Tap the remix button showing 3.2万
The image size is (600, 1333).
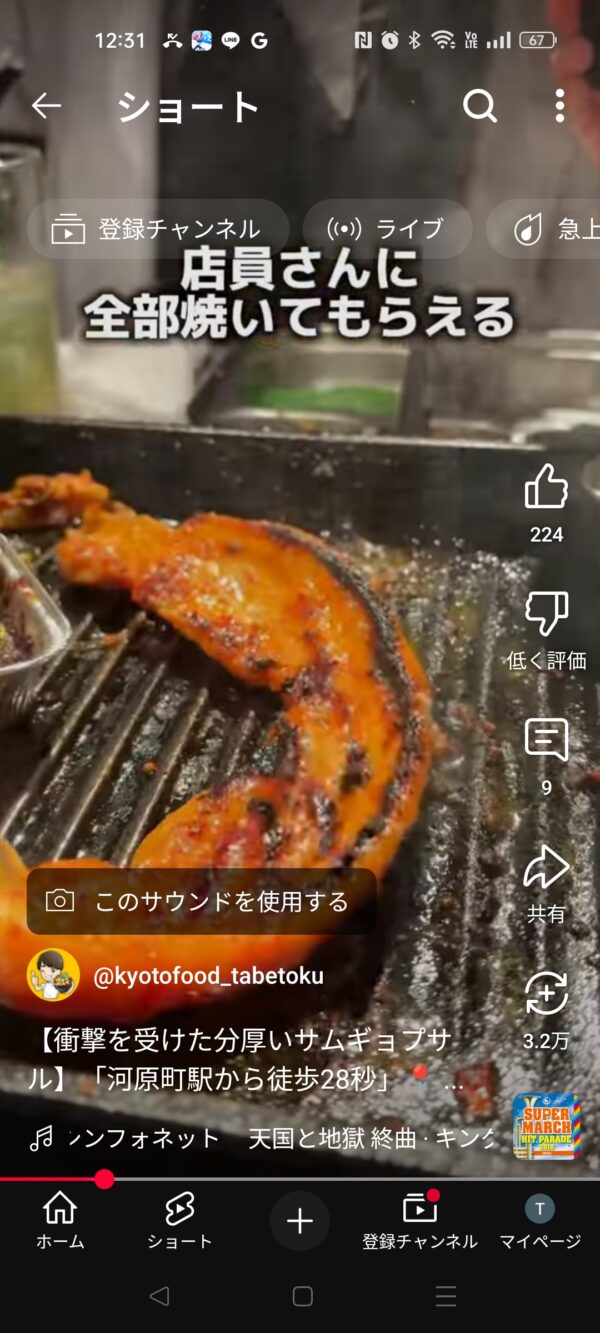[546, 995]
